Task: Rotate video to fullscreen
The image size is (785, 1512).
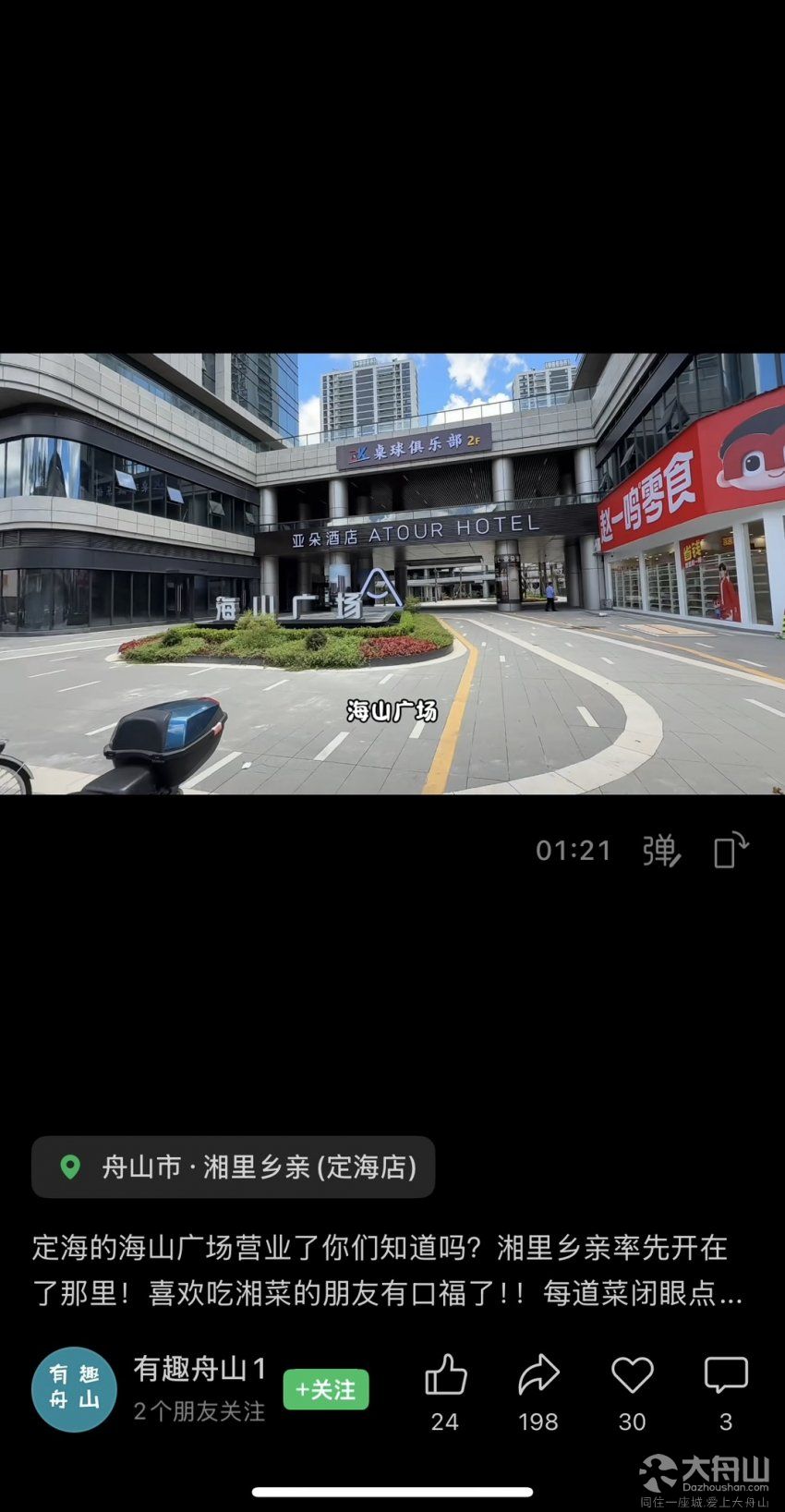Action: pyautogui.click(x=731, y=851)
